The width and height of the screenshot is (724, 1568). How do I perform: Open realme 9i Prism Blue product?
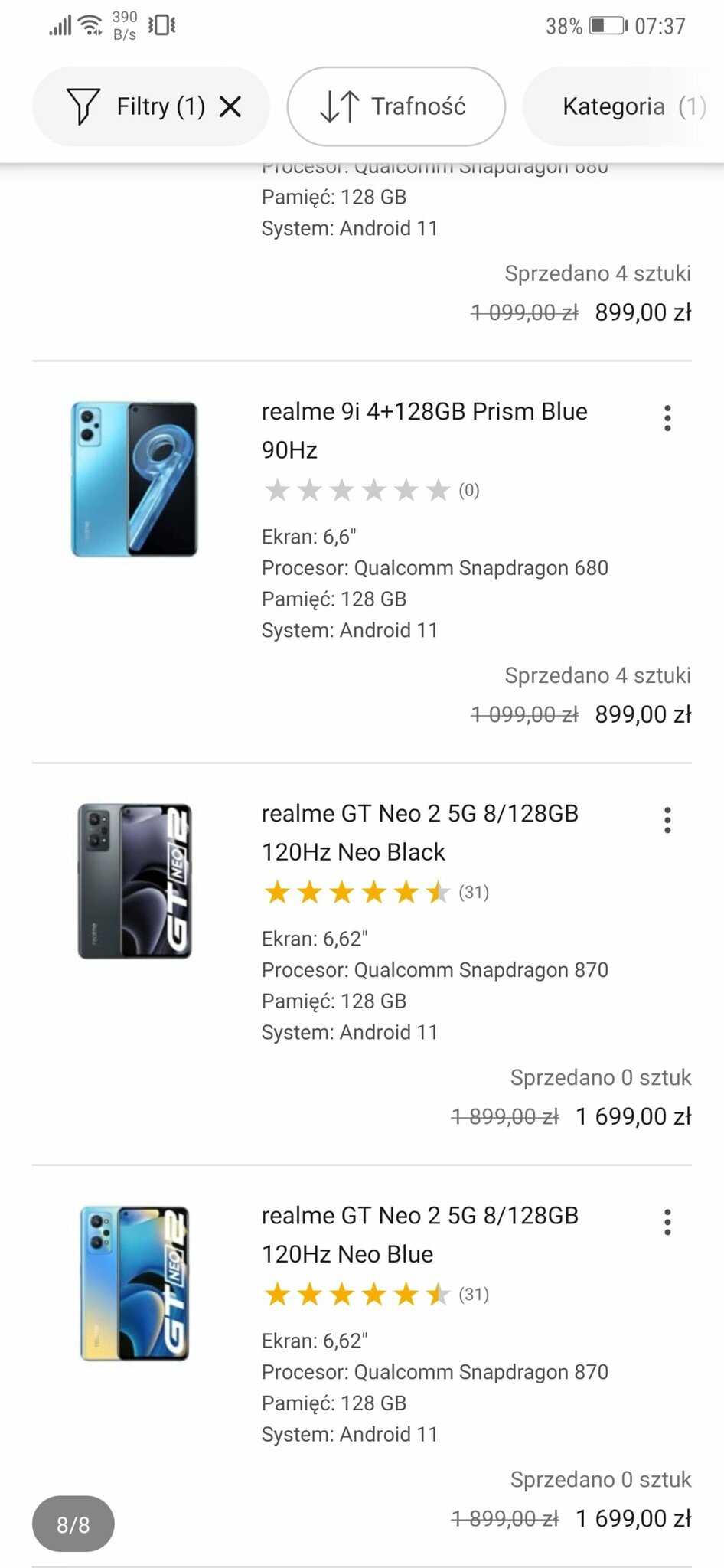point(424,430)
